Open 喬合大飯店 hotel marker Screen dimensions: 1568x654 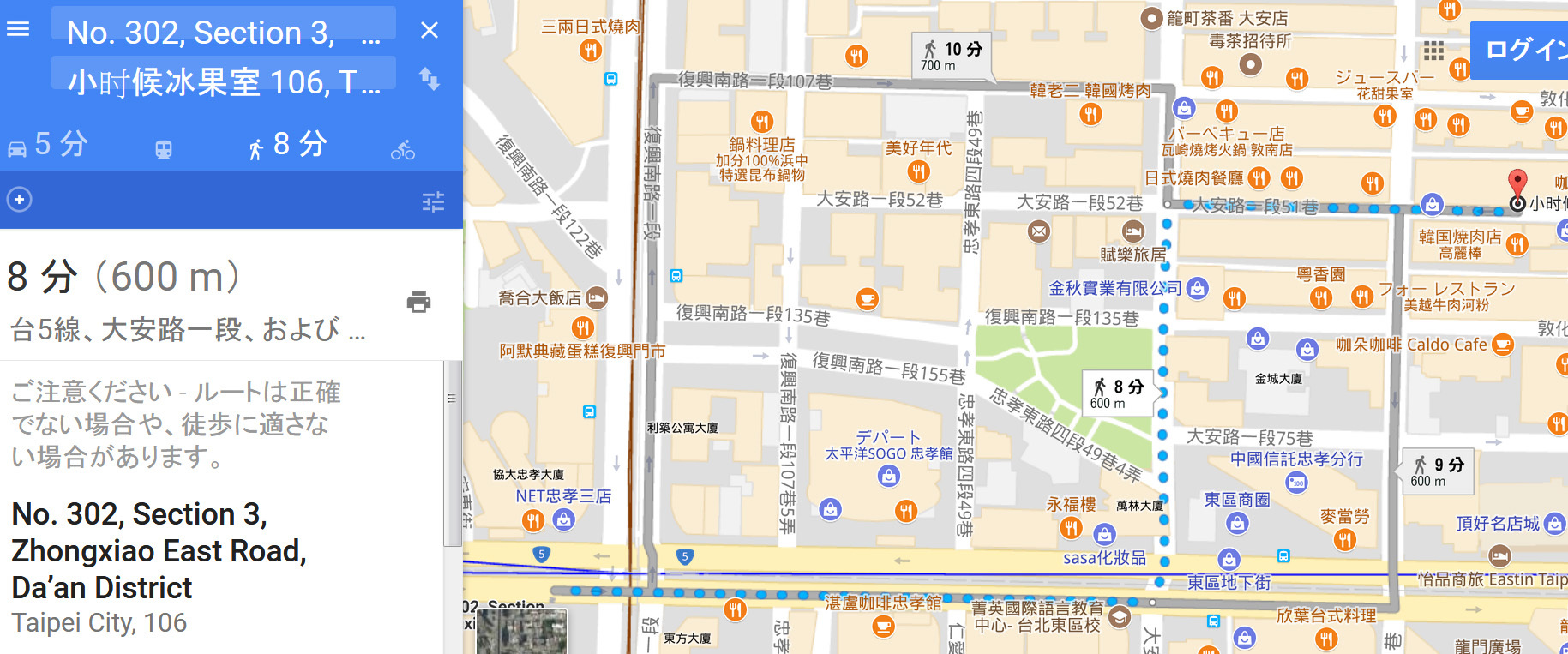[597, 298]
